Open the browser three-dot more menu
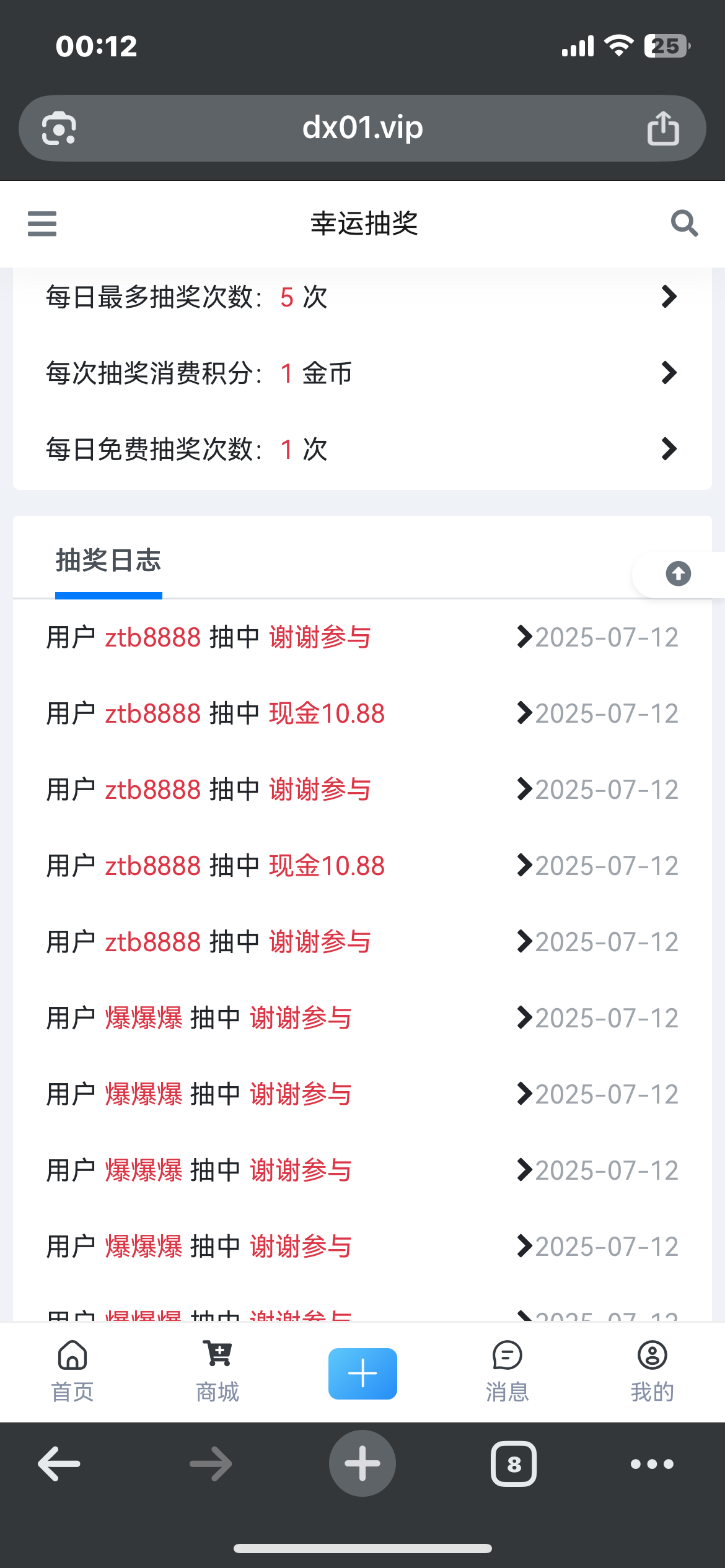Image resolution: width=725 pixels, height=1568 pixels. (652, 1464)
